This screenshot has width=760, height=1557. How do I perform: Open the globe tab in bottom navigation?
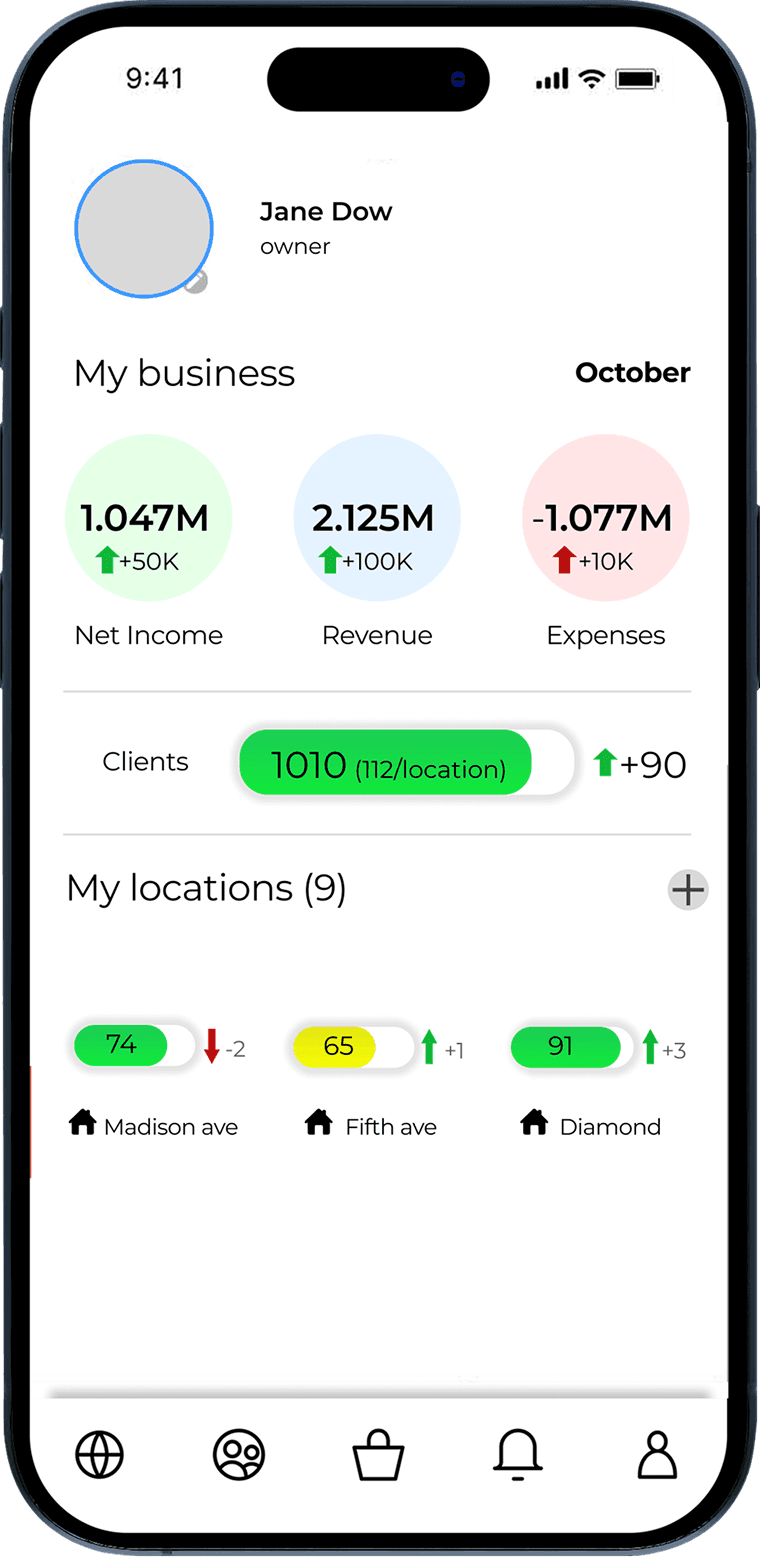click(x=100, y=1454)
